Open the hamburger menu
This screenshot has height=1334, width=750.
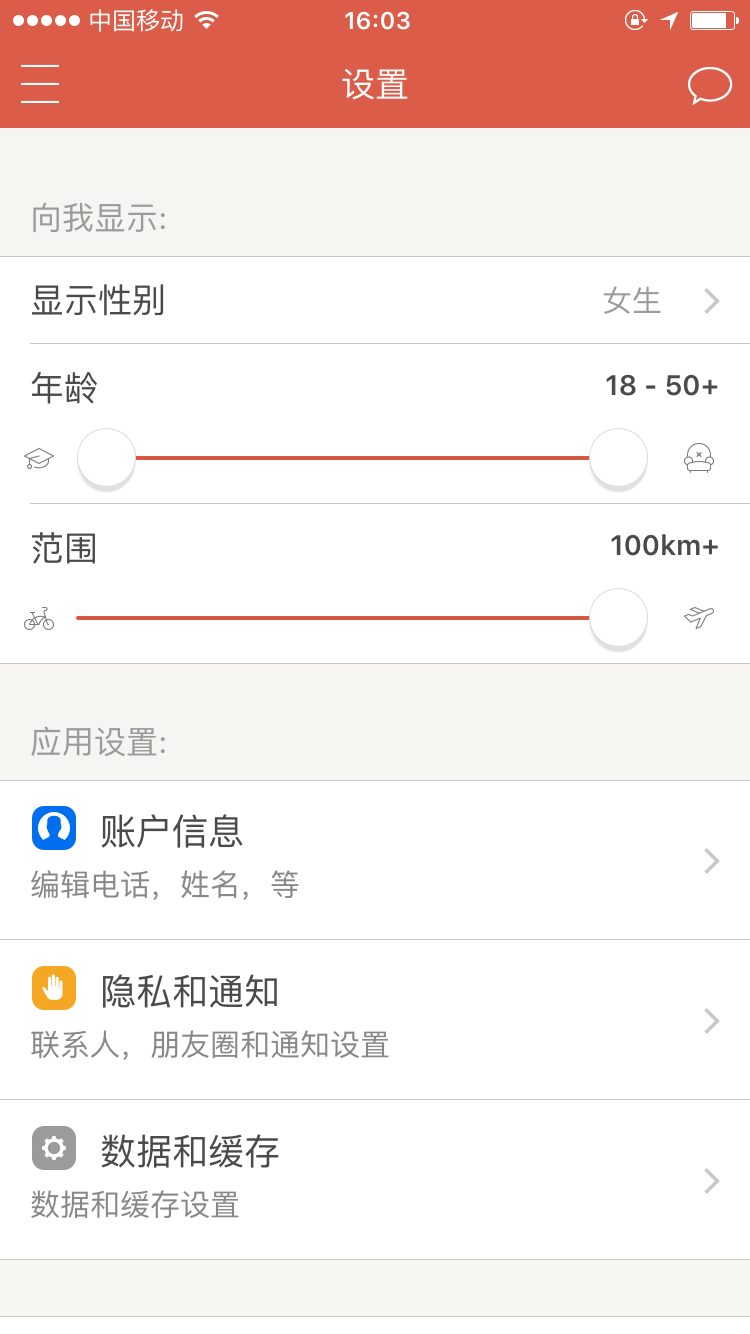(x=39, y=84)
